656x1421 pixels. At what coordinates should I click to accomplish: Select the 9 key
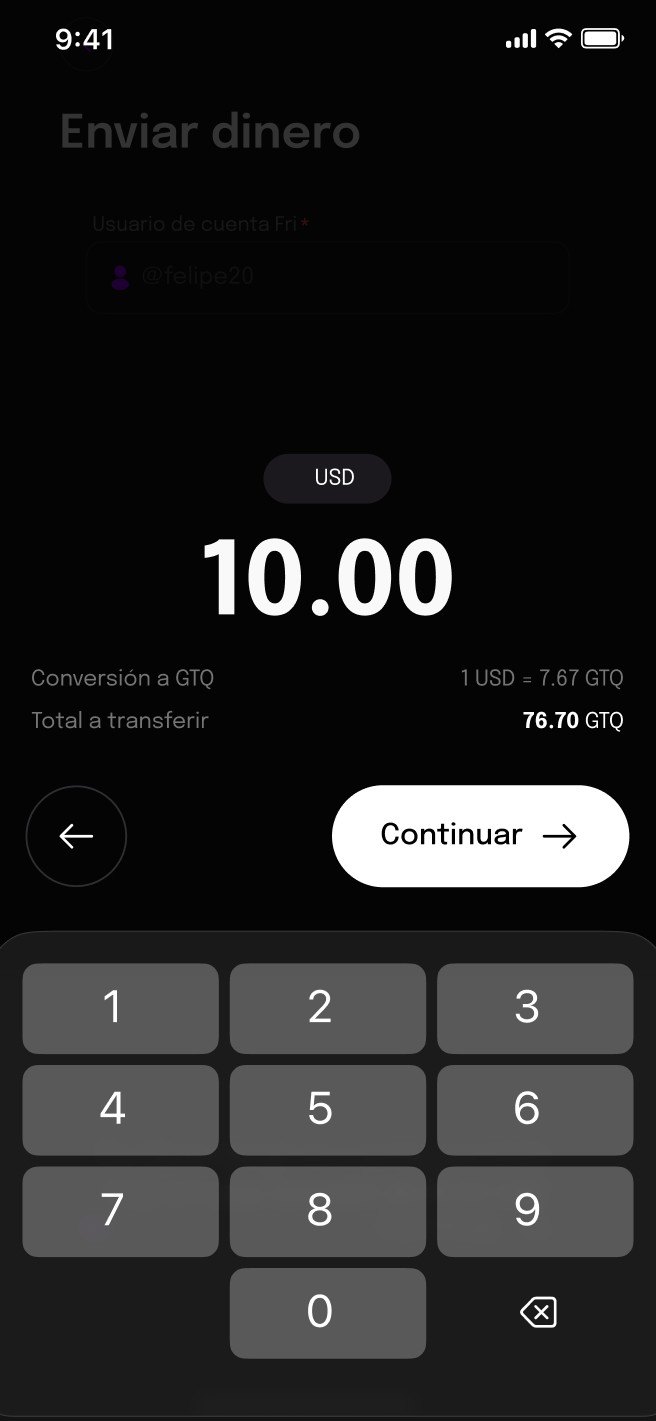pyautogui.click(x=535, y=1212)
